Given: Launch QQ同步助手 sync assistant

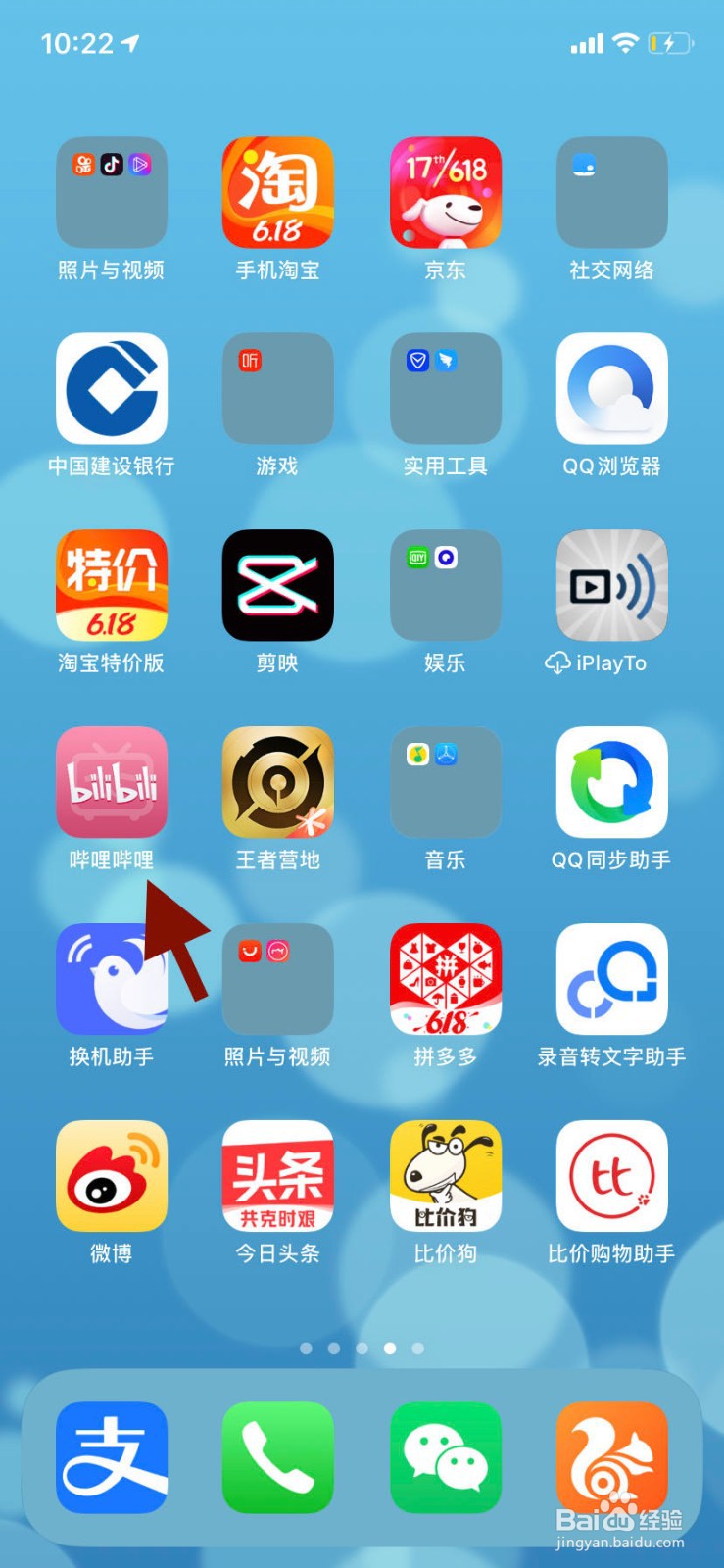Looking at the screenshot, I should click(x=611, y=782).
